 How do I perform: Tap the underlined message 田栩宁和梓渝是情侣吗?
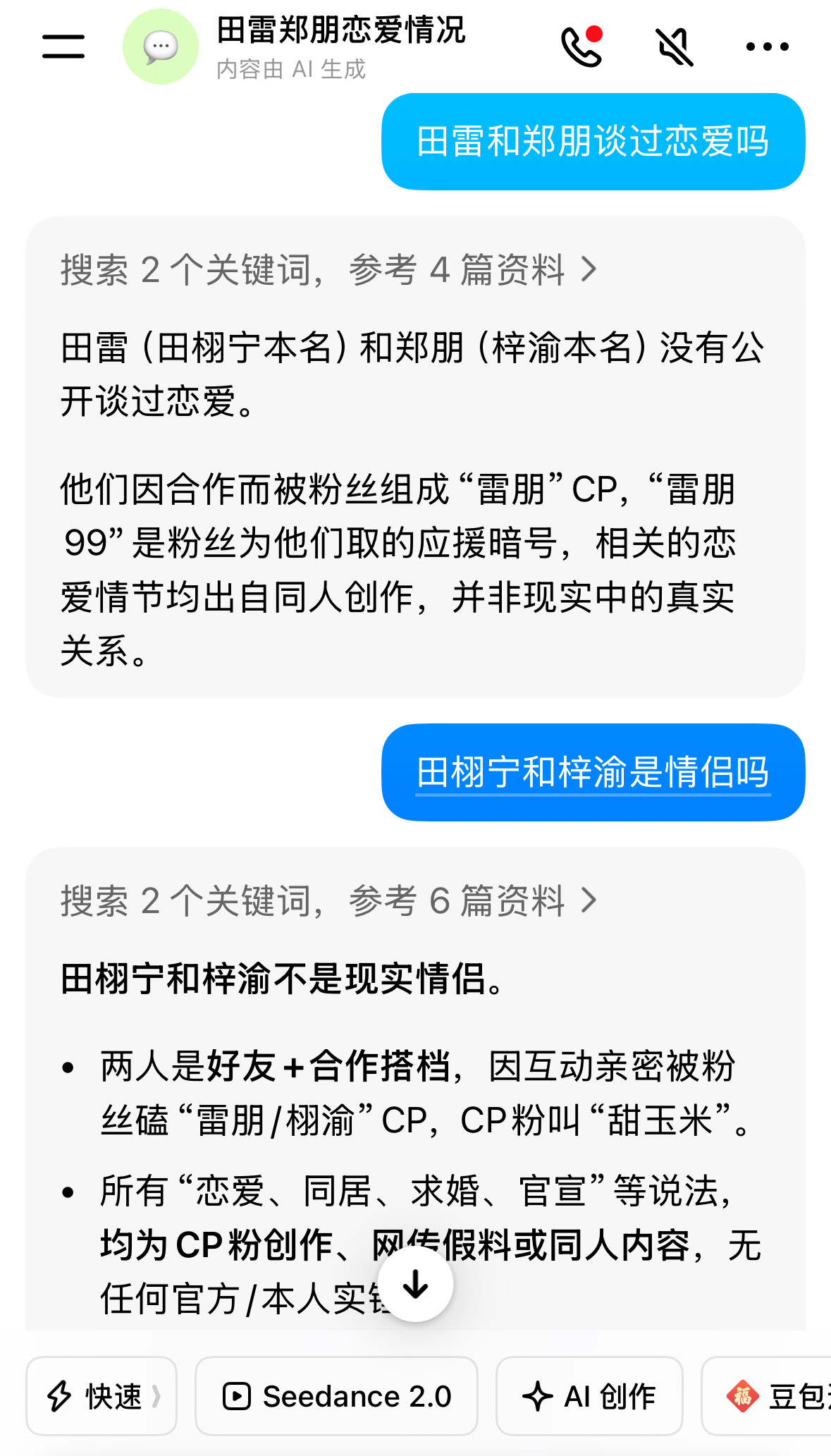593,772
